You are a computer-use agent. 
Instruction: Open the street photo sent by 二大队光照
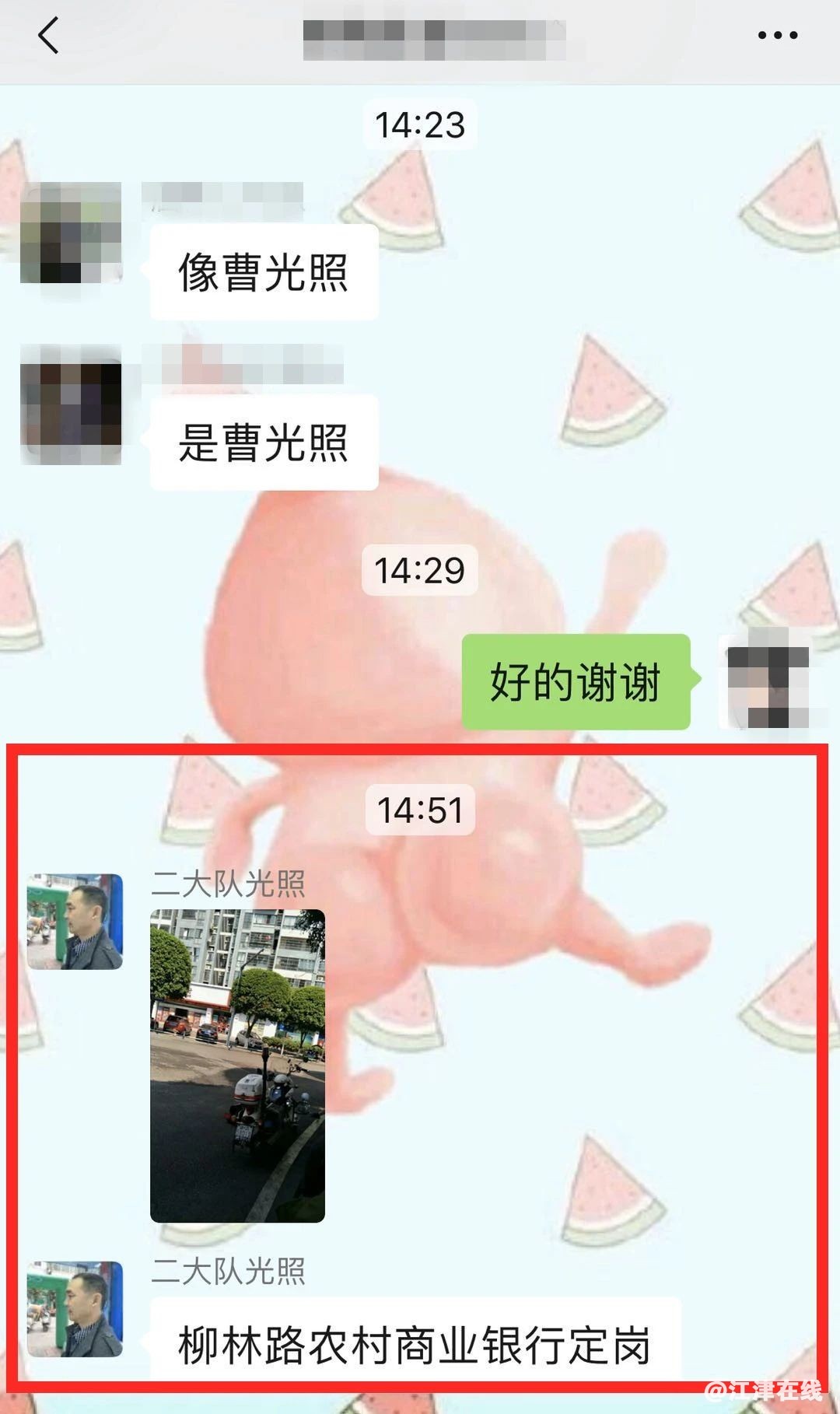237,1065
